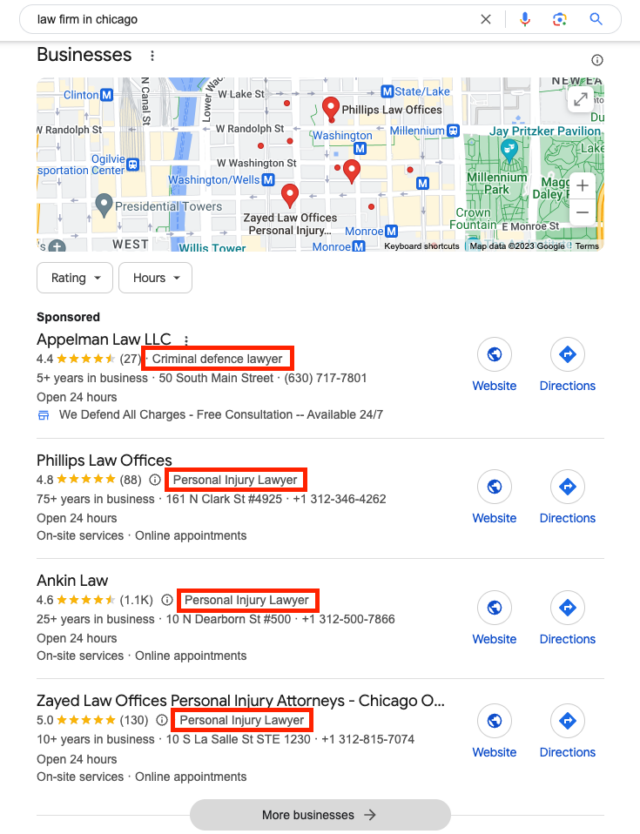
Task: Open Phillips Law Offices website
Action: (494, 497)
